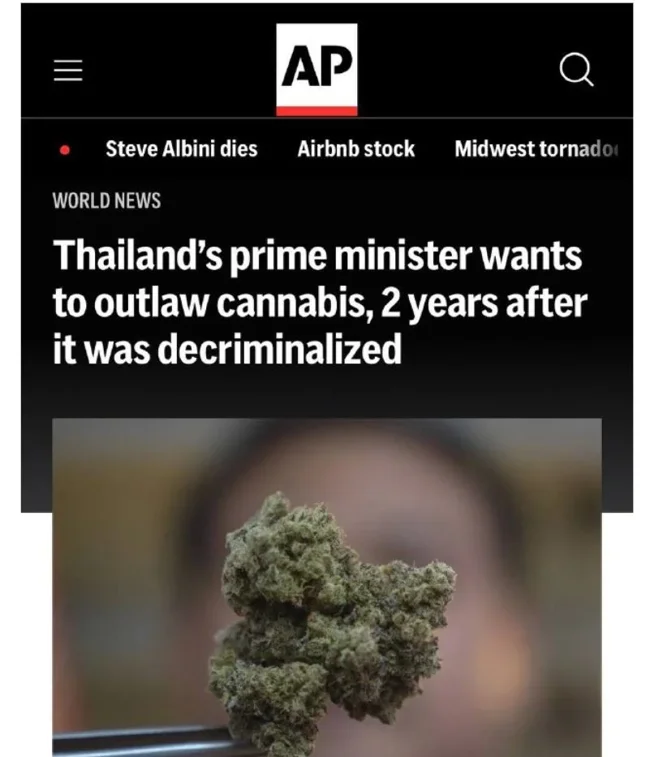Go to the World News section

coord(106,200)
